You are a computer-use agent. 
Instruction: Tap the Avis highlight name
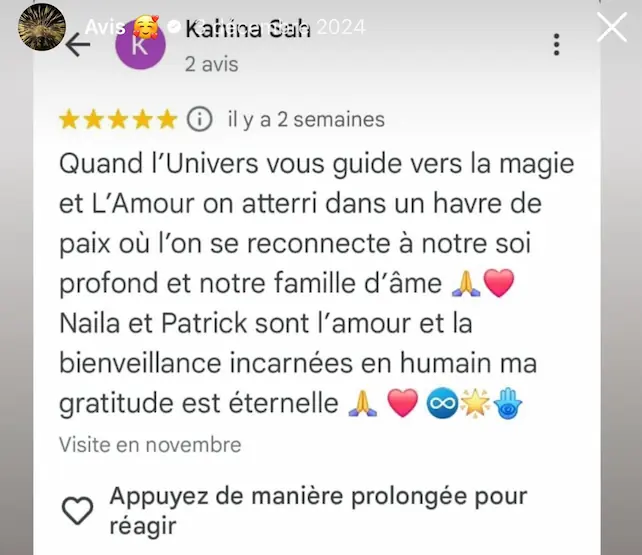(104, 27)
